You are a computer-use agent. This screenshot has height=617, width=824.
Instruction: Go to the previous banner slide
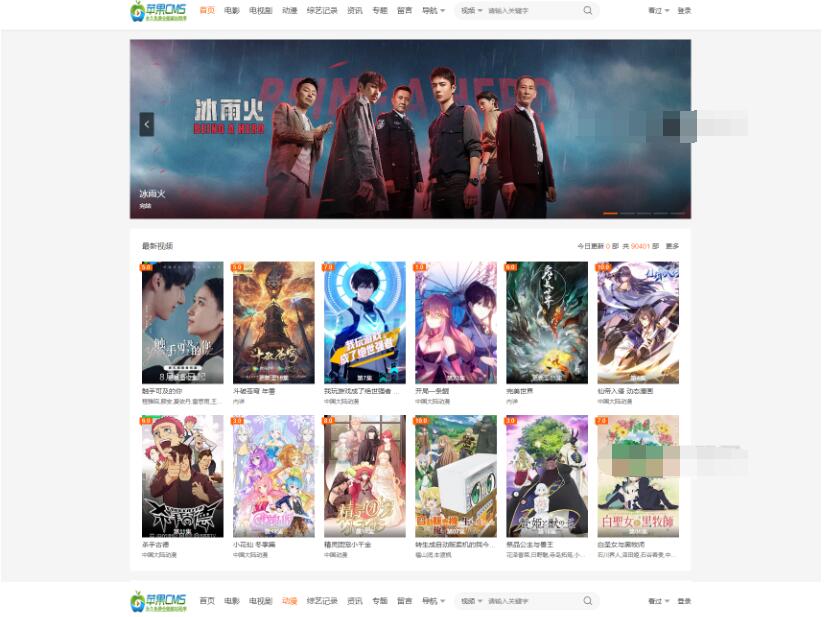147,124
